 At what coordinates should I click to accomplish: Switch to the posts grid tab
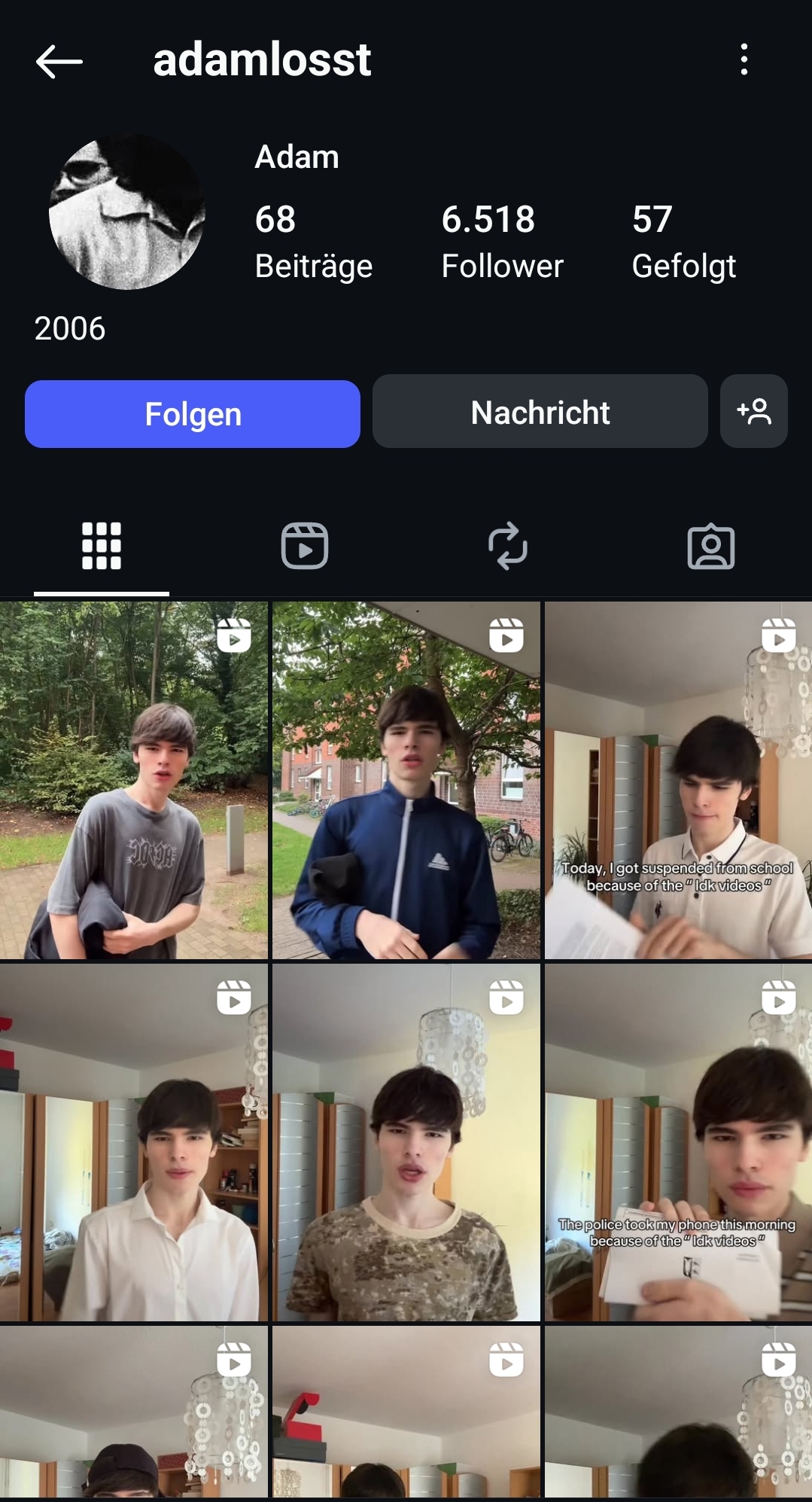[x=102, y=546]
